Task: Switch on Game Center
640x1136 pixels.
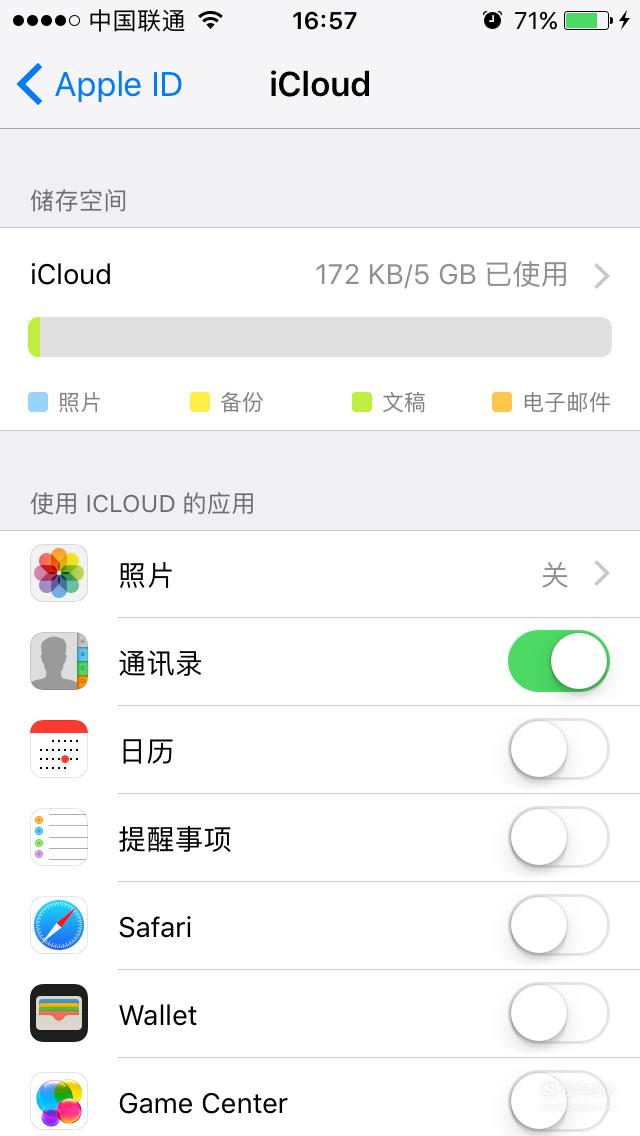Action: [x=559, y=1101]
